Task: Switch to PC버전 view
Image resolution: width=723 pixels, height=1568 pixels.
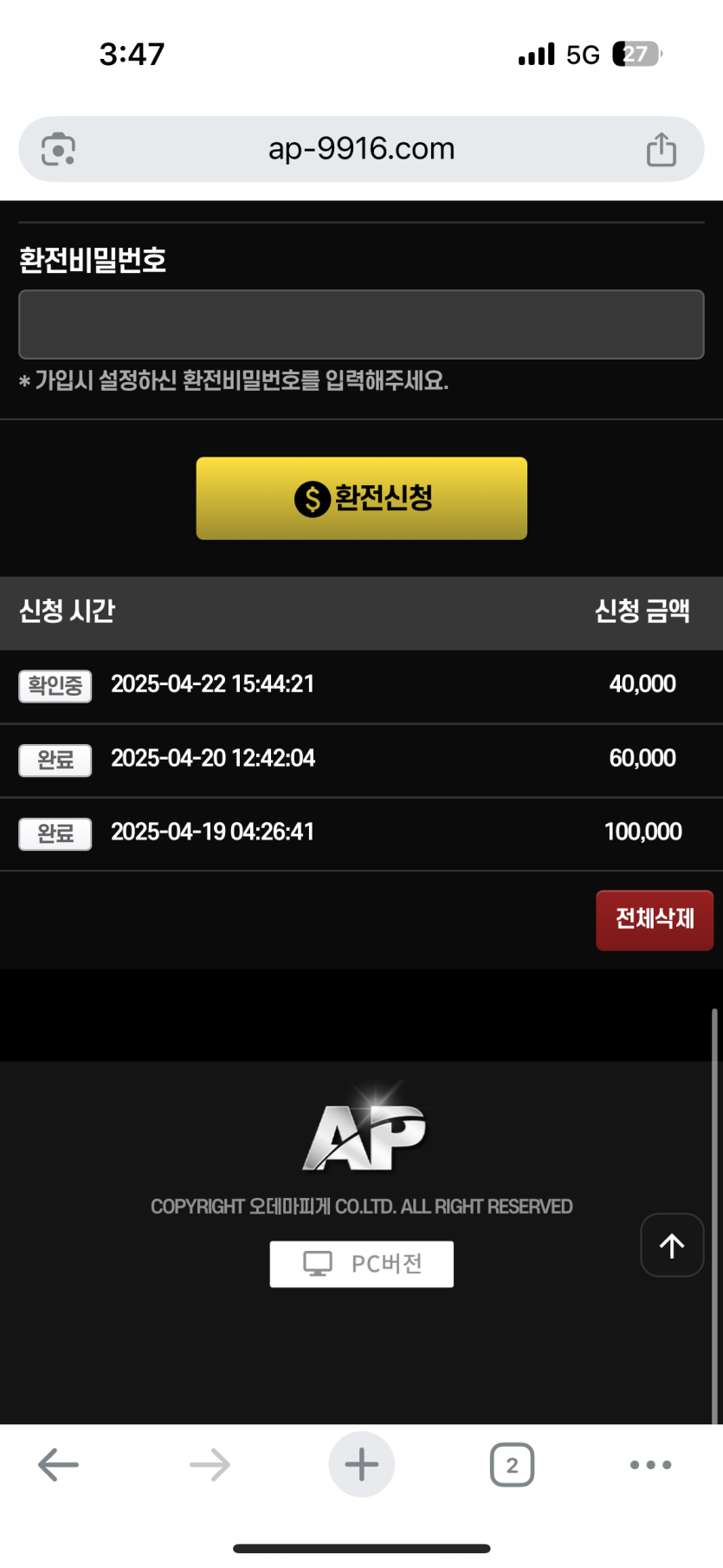Action: click(361, 1264)
